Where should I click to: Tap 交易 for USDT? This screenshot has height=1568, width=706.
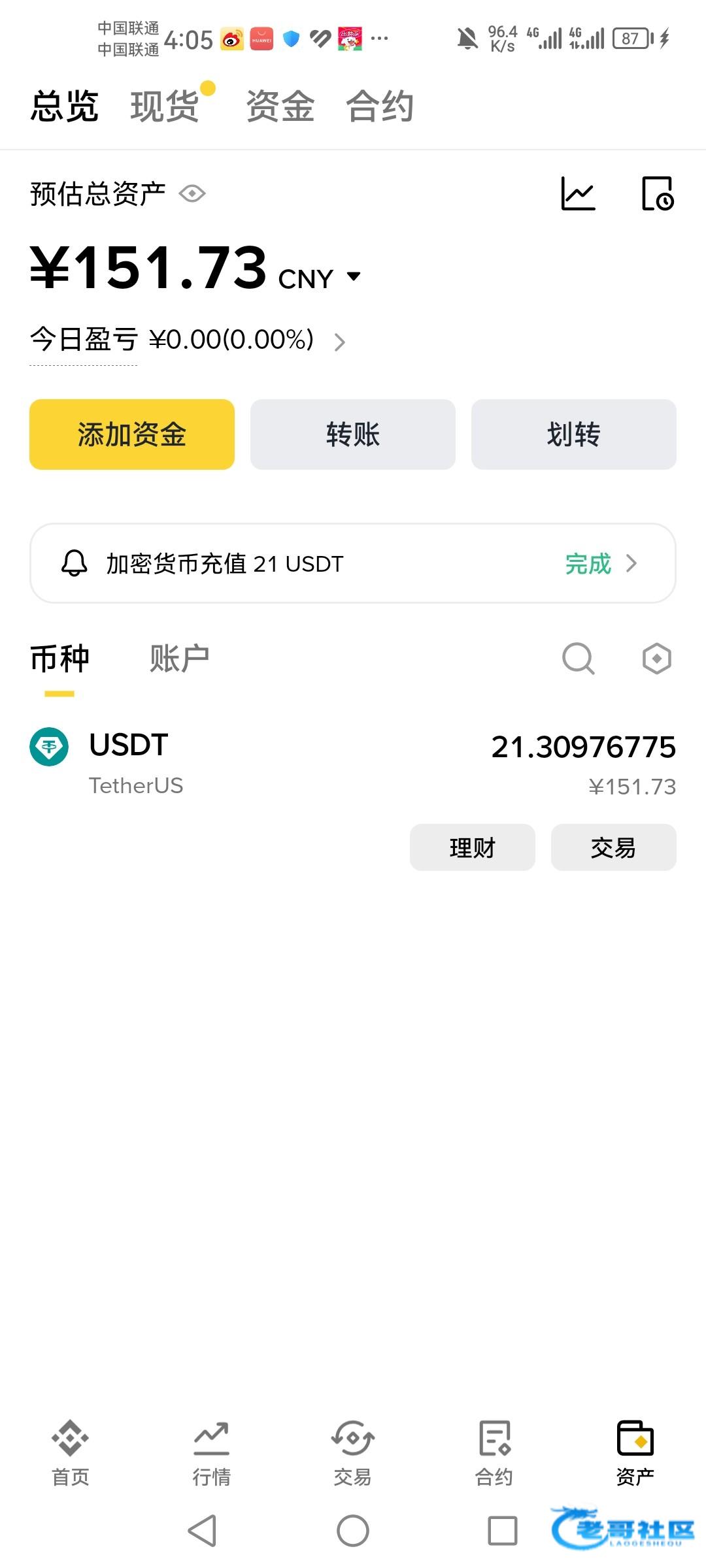tap(613, 847)
